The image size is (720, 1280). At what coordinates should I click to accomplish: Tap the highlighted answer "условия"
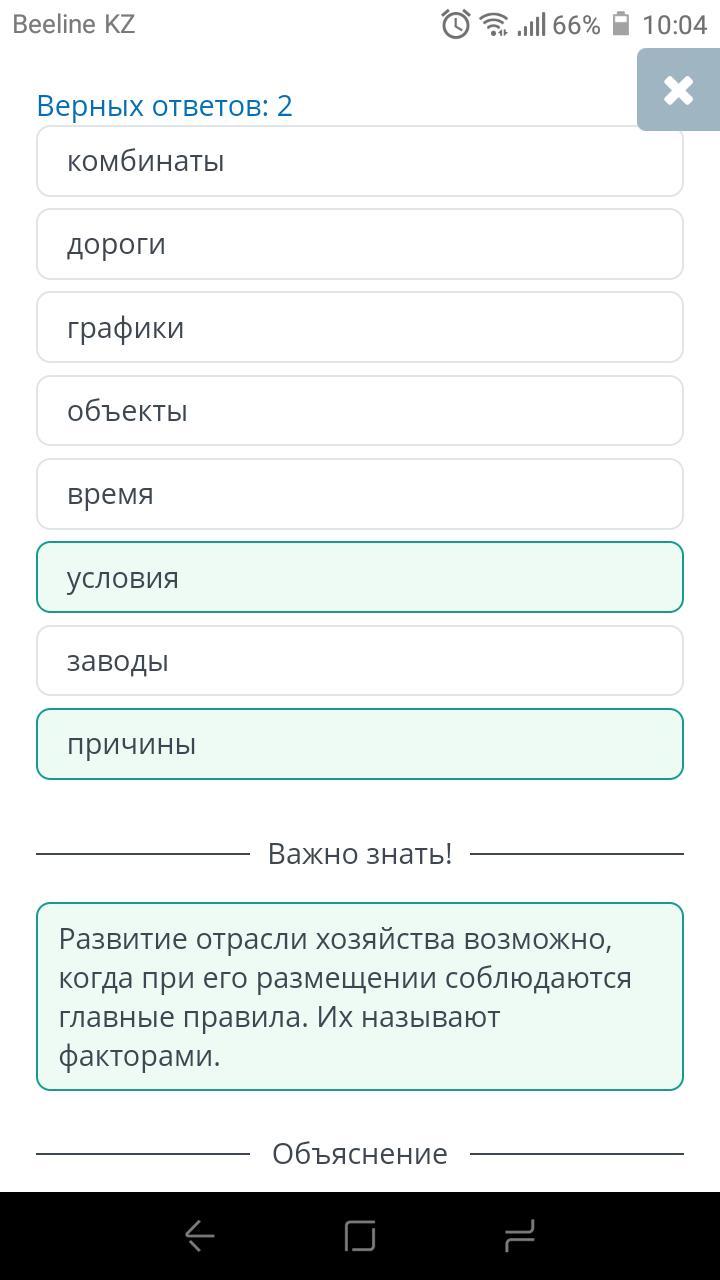[x=360, y=578]
